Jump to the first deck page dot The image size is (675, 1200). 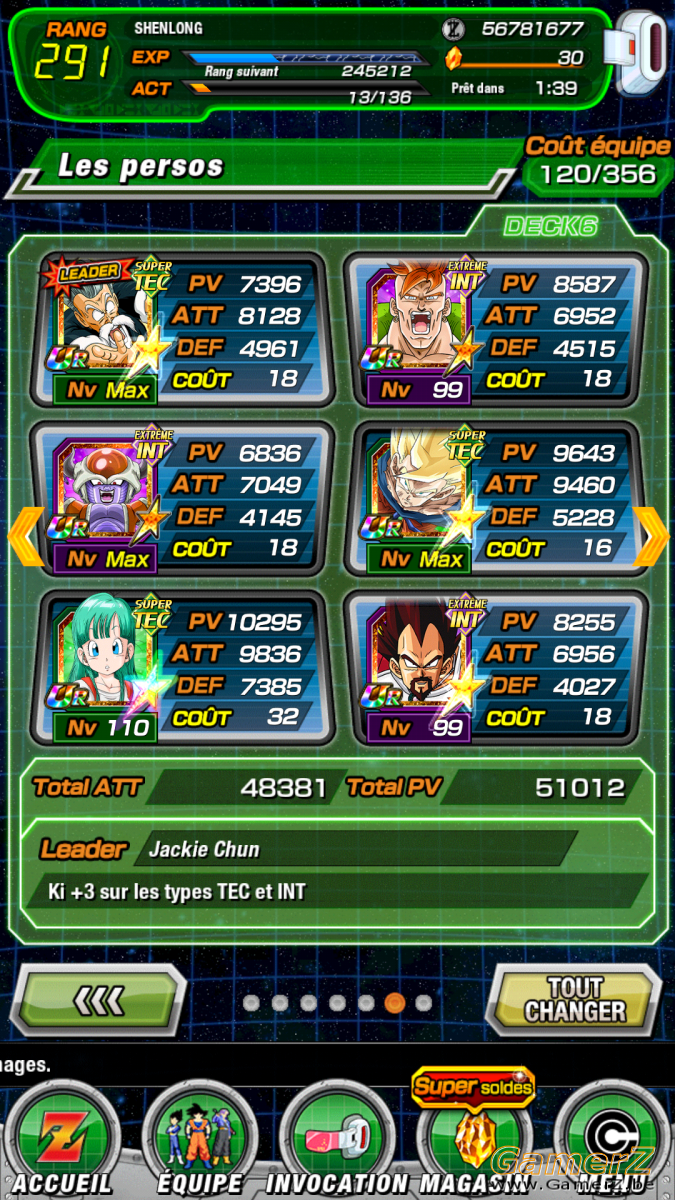pos(251,1002)
